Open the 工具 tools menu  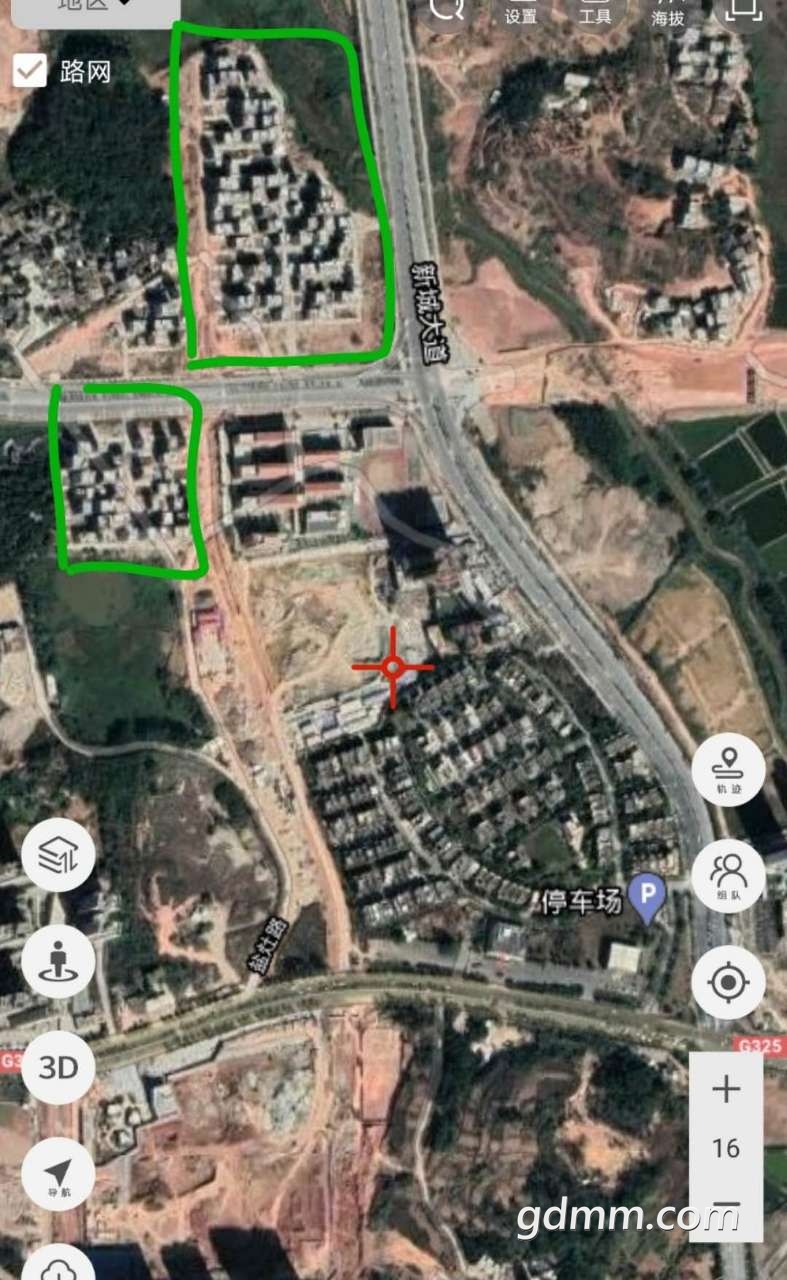595,10
